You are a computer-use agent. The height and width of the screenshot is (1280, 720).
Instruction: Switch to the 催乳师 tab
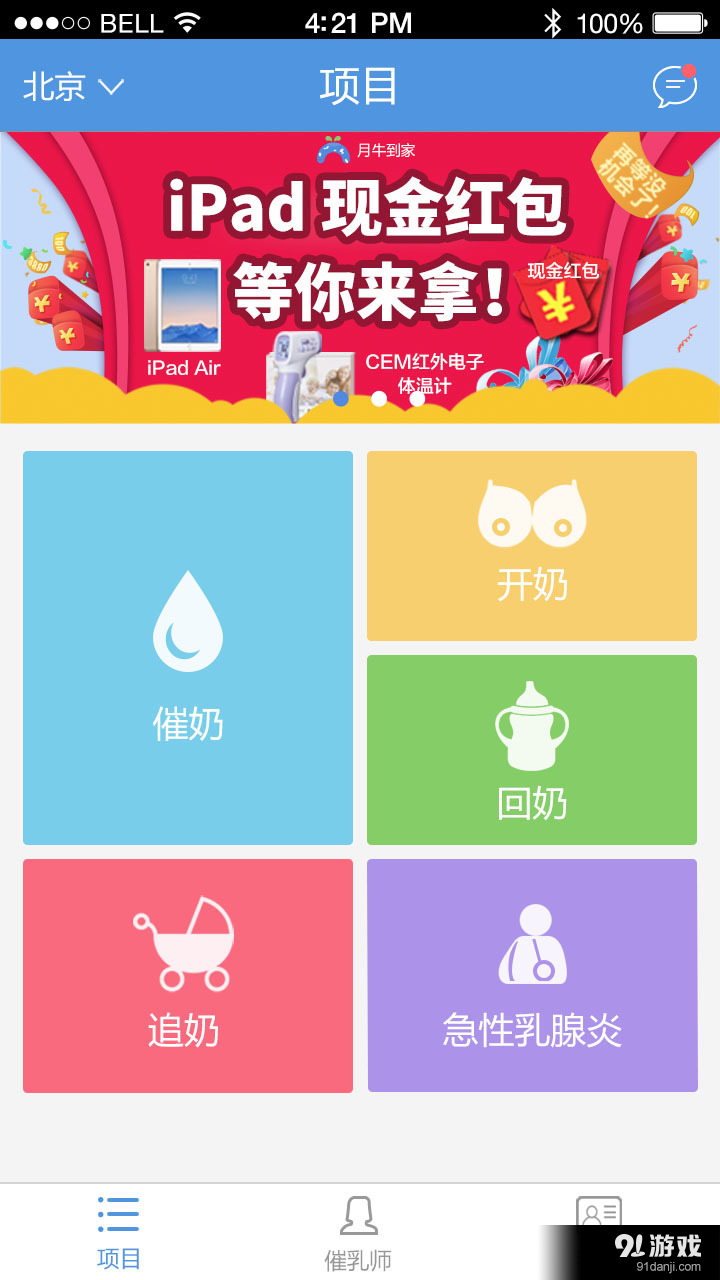tap(359, 1230)
